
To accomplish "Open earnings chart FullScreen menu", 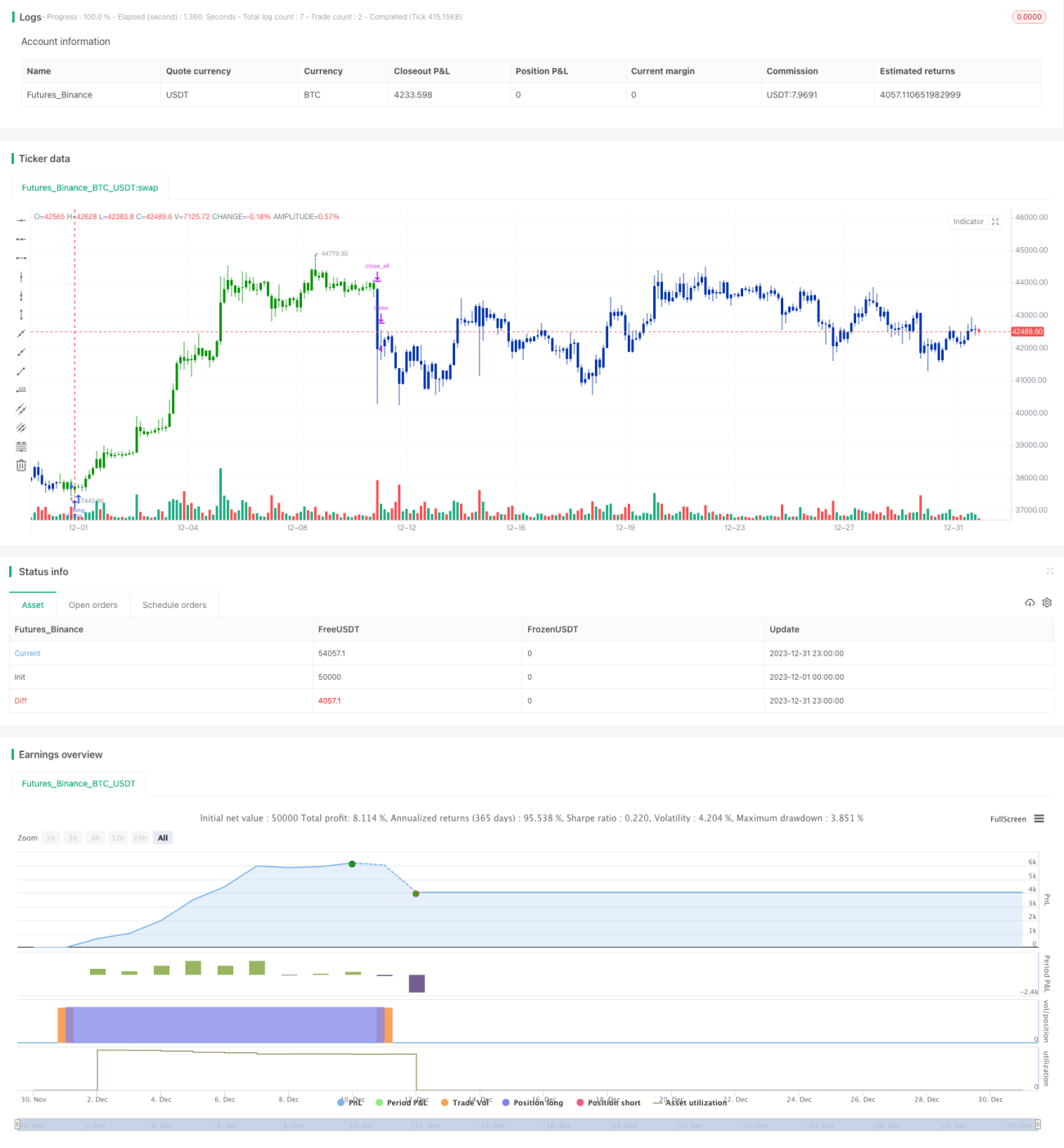I will pyautogui.click(x=1017, y=818).
